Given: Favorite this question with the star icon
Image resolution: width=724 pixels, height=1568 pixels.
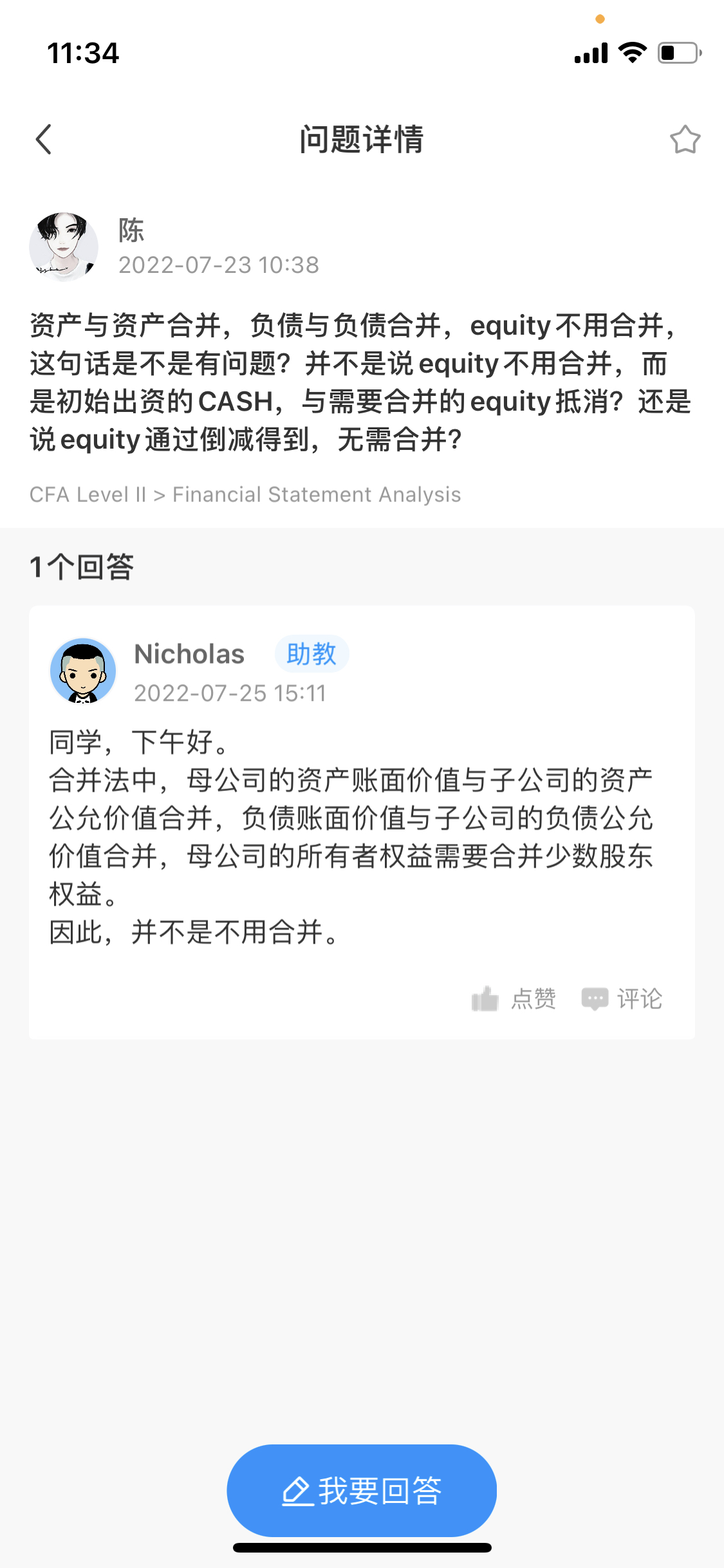Looking at the screenshot, I should click(685, 139).
